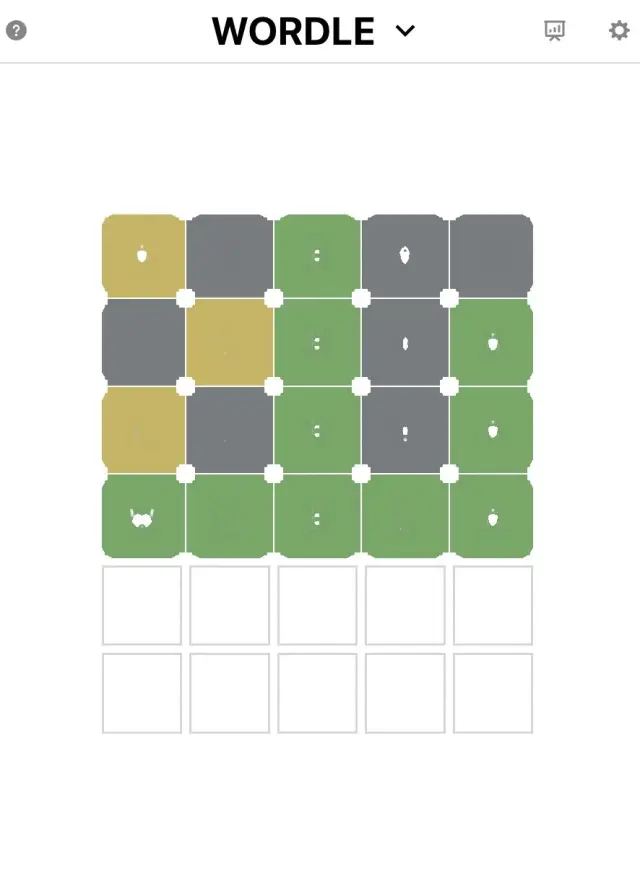Screen dimensions: 640x881
Task: Expand the WORDLE title dropdown
Action: [405, 31]
